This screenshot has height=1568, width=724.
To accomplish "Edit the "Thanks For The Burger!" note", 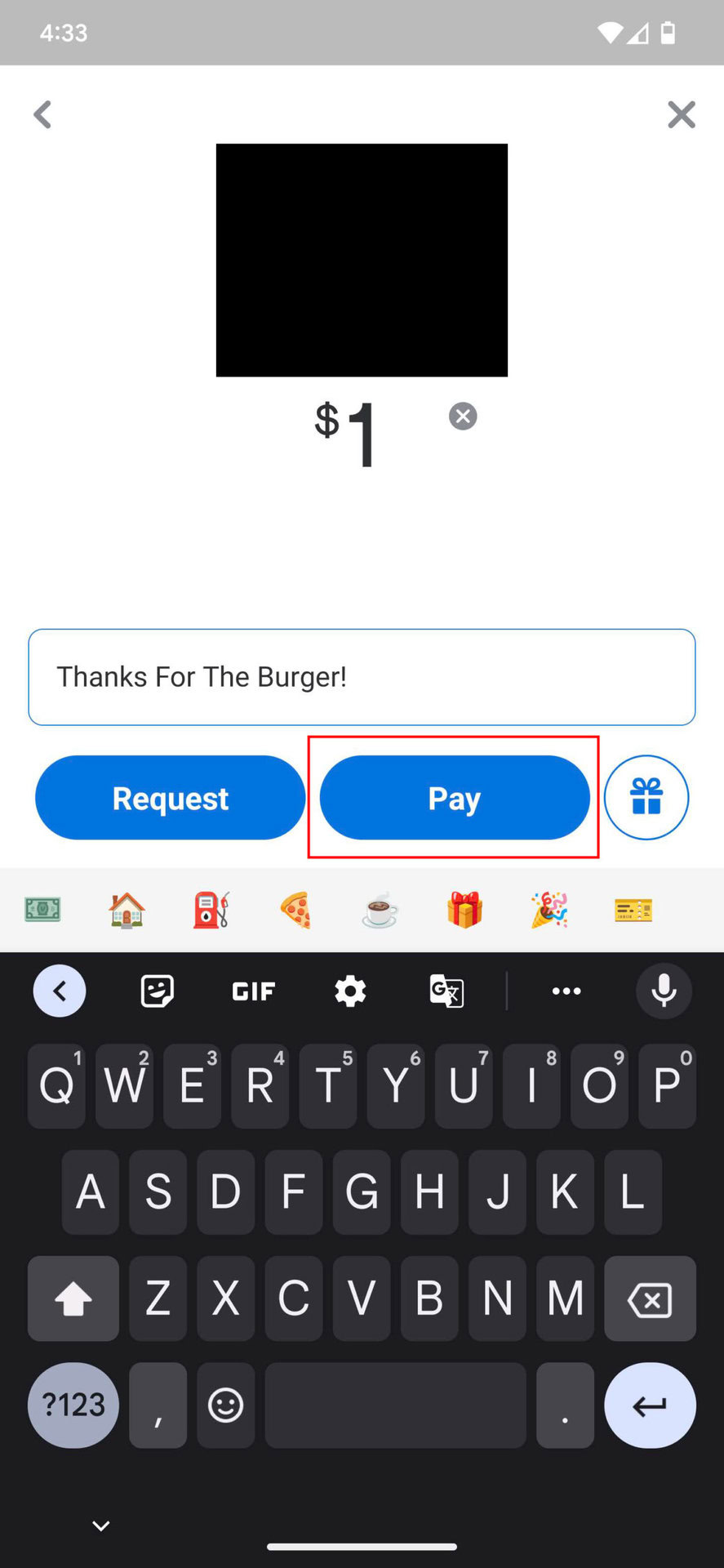I will tap(362, 677).
